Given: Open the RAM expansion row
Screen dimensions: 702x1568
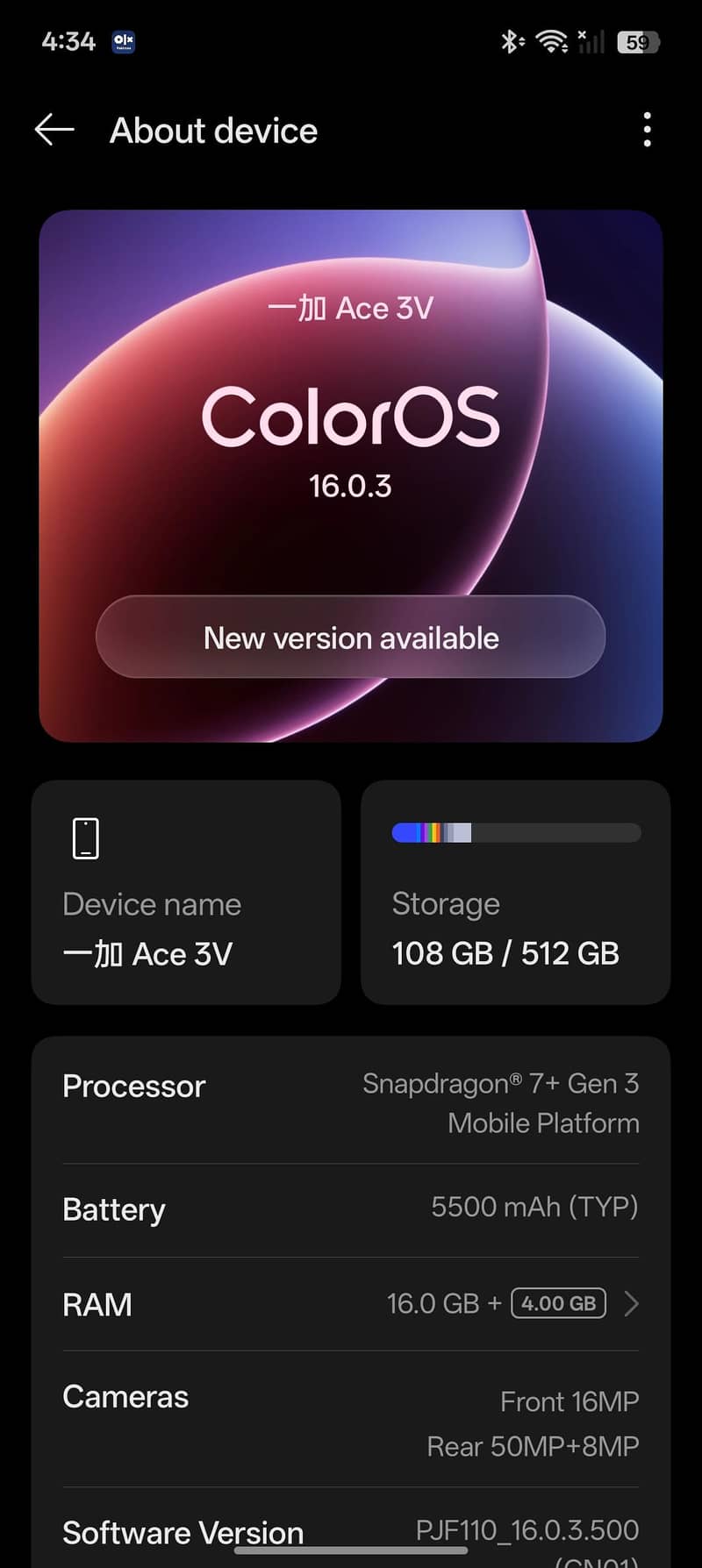Looking at the screenshot, I should 350,1304.
